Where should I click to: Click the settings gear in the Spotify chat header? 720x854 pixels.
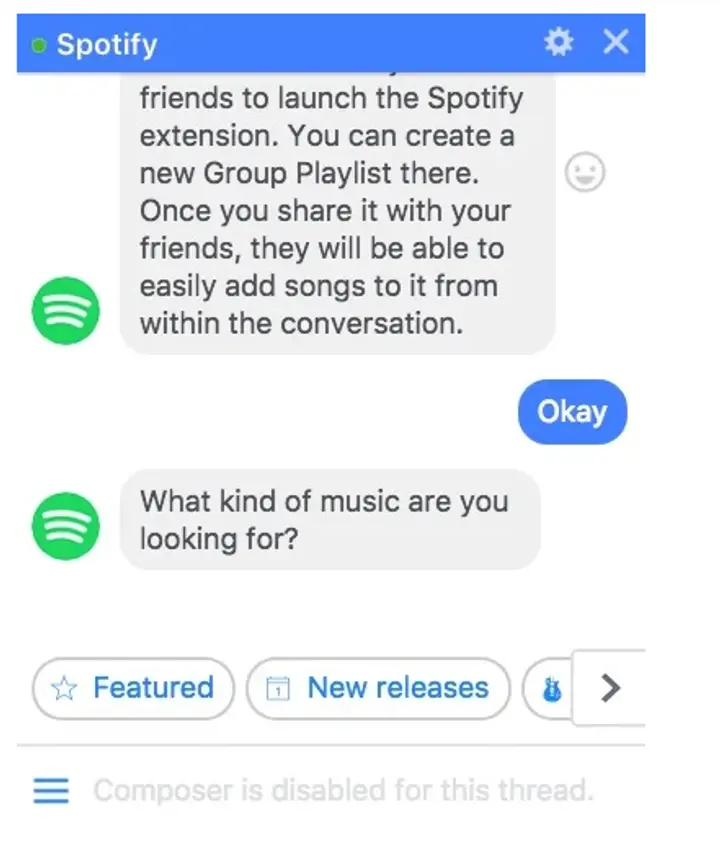(x=558, y=43)
